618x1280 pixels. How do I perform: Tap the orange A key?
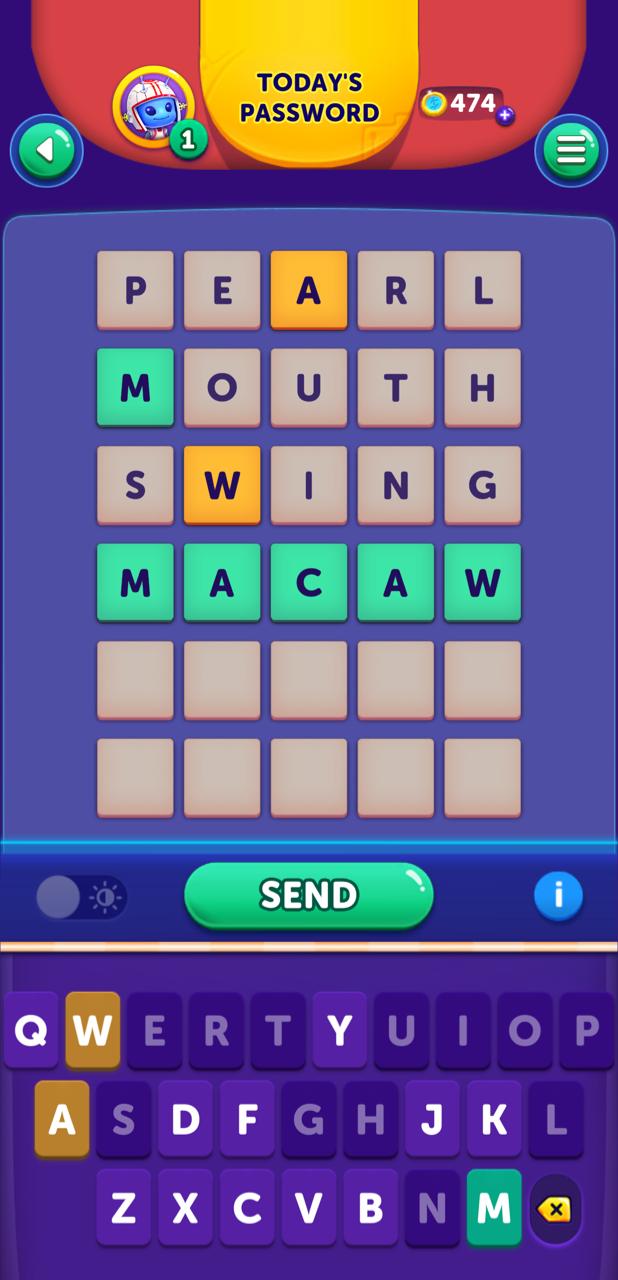[x=62, y=1119]
